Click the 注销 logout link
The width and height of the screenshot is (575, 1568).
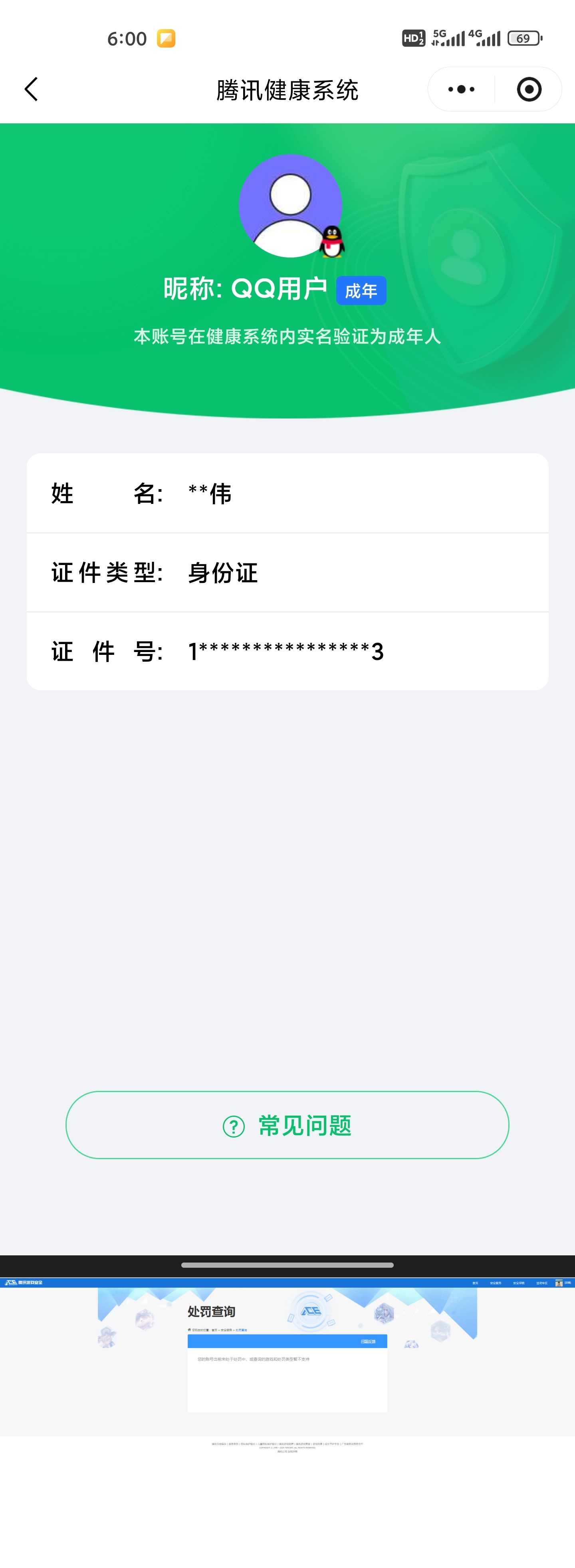pyautogui.click(x=568, y=1283)
